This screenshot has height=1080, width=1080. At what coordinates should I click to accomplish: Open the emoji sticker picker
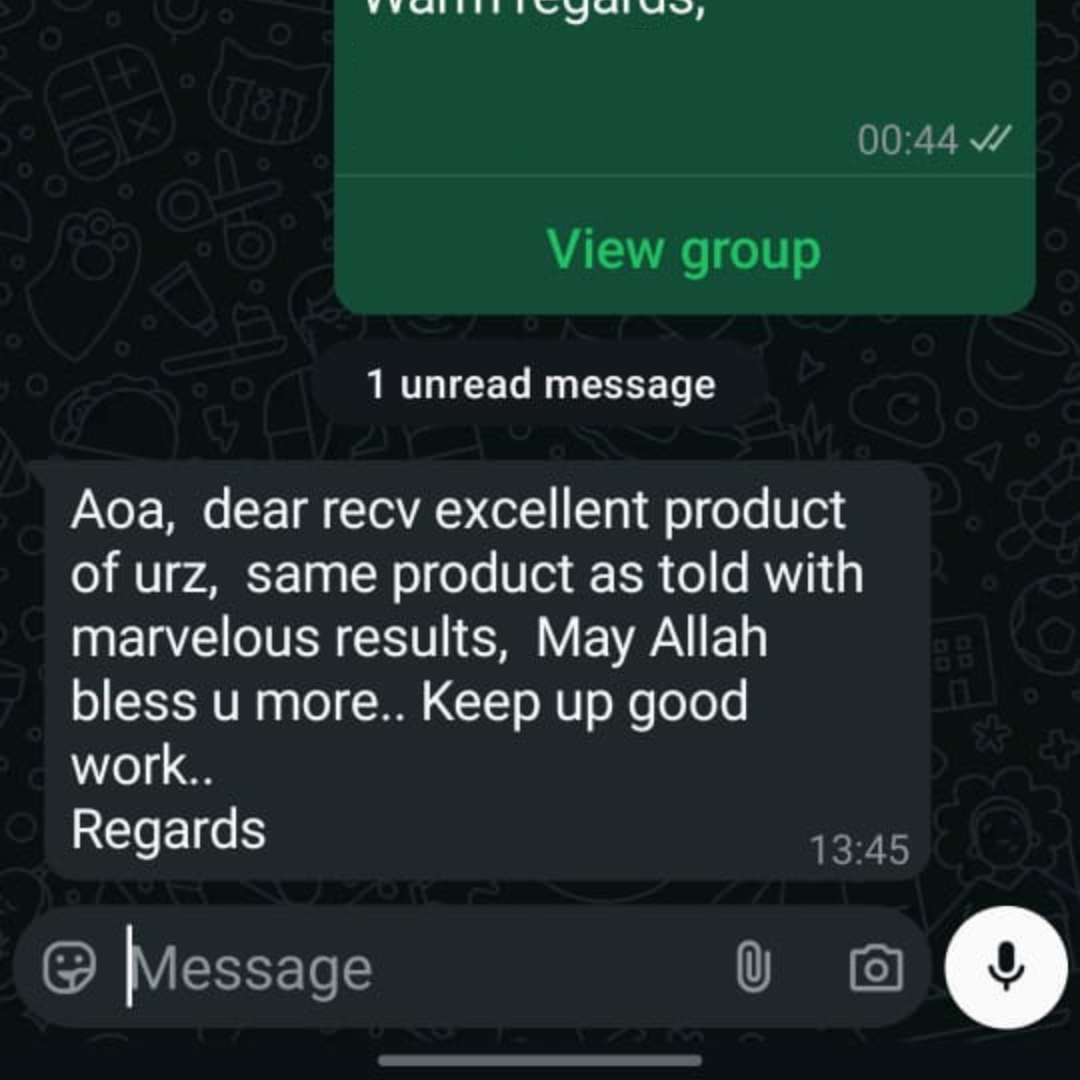coord(70,968)
